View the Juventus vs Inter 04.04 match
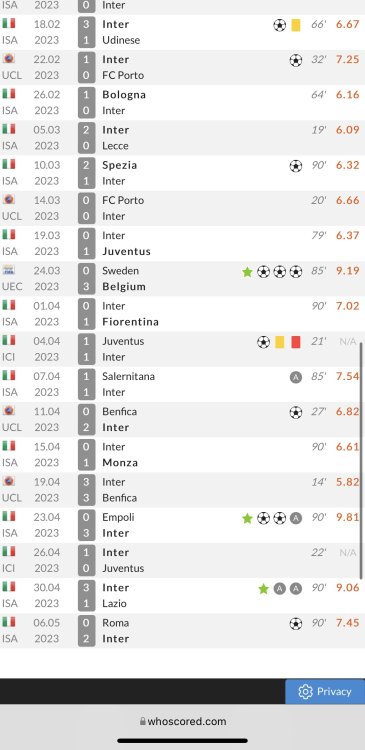The image size is (365, 750). [x=182, y=349]
